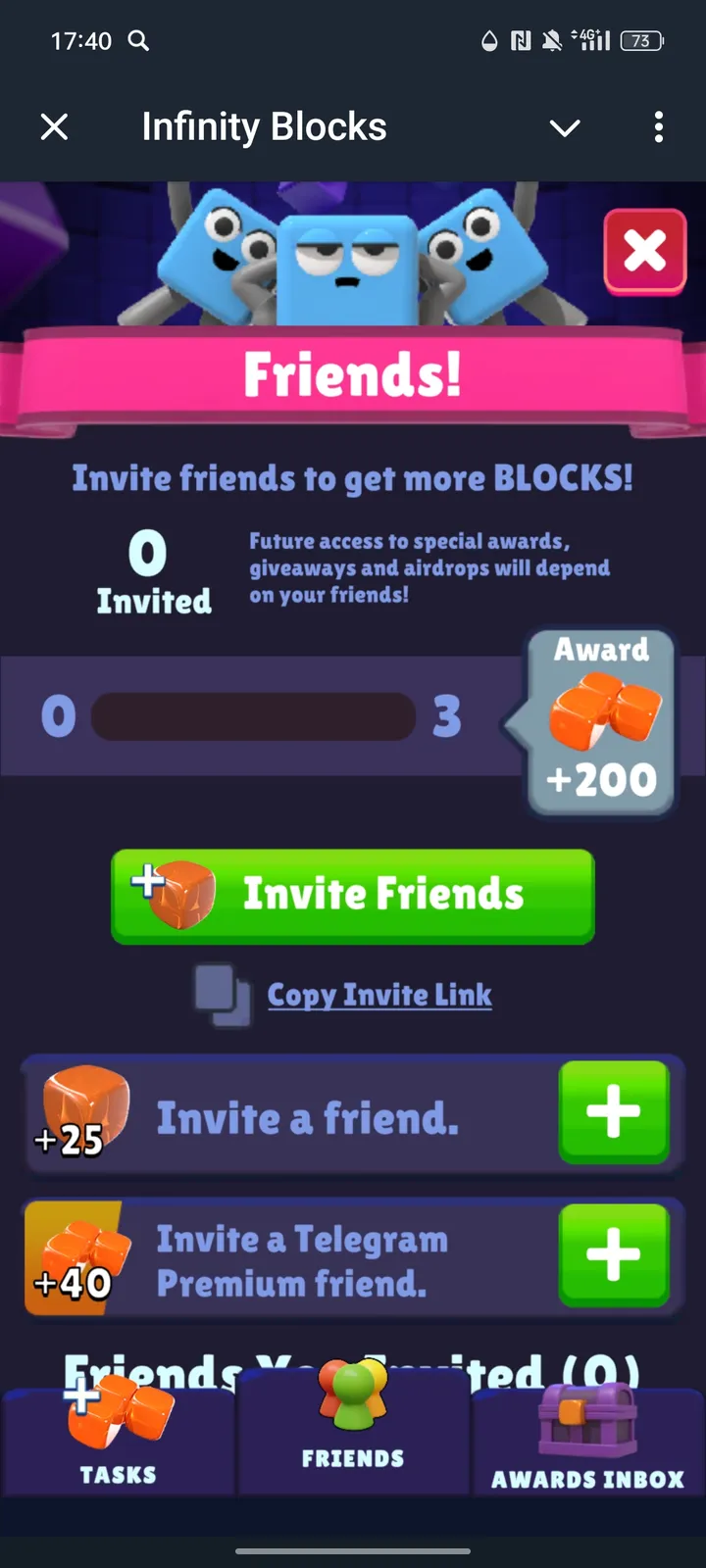
Task: Close the Friends popup with the red X
Action: click(x=644, y=251)
